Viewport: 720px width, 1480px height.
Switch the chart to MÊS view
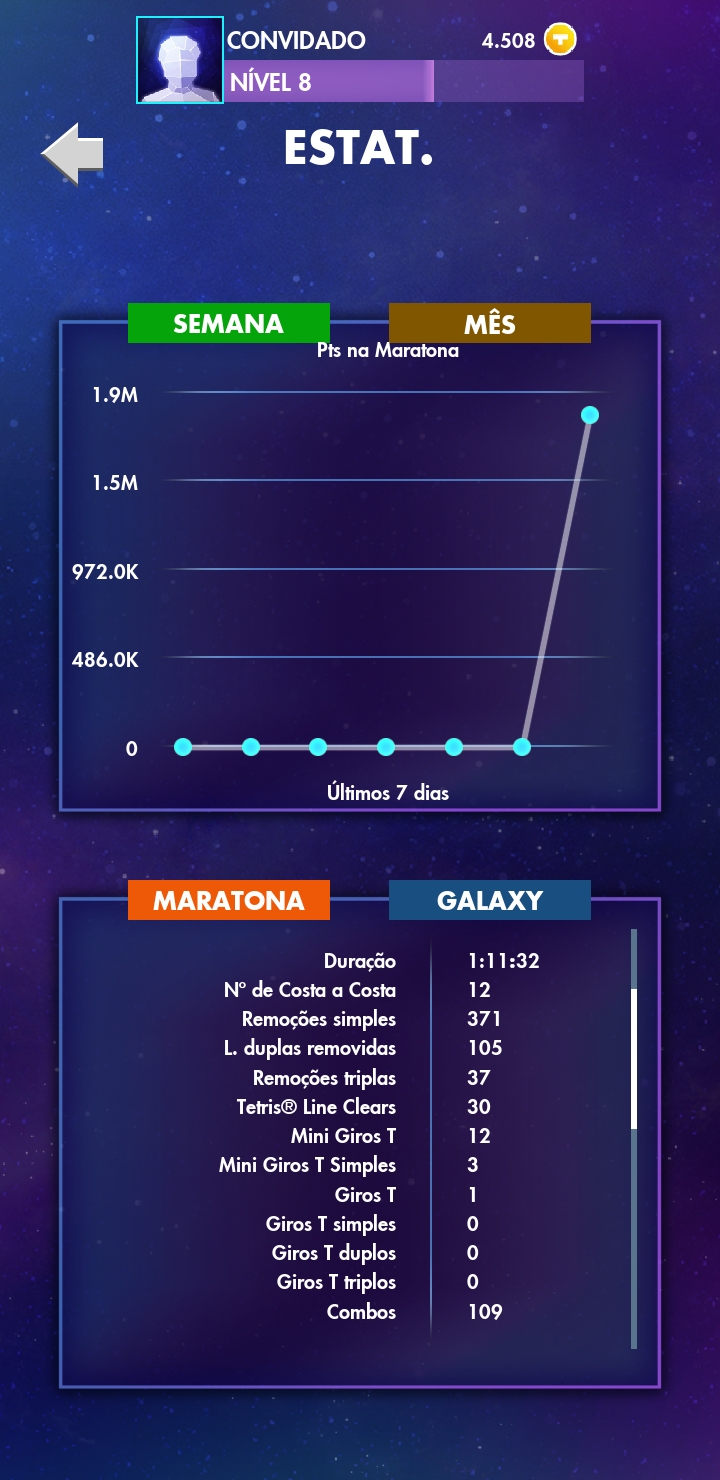[x=489, y=323]
